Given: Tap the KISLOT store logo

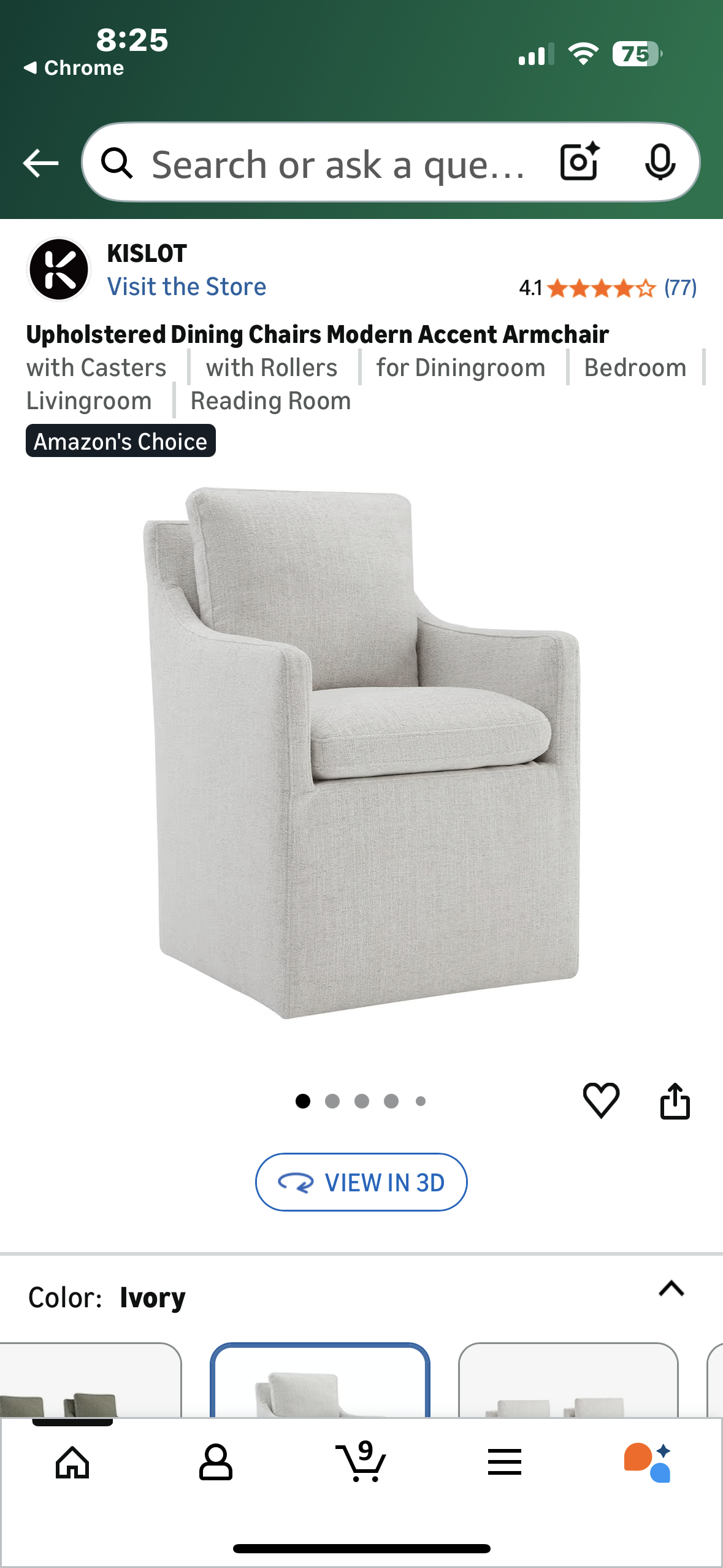Looking at the screenshot, I should 58,269.
